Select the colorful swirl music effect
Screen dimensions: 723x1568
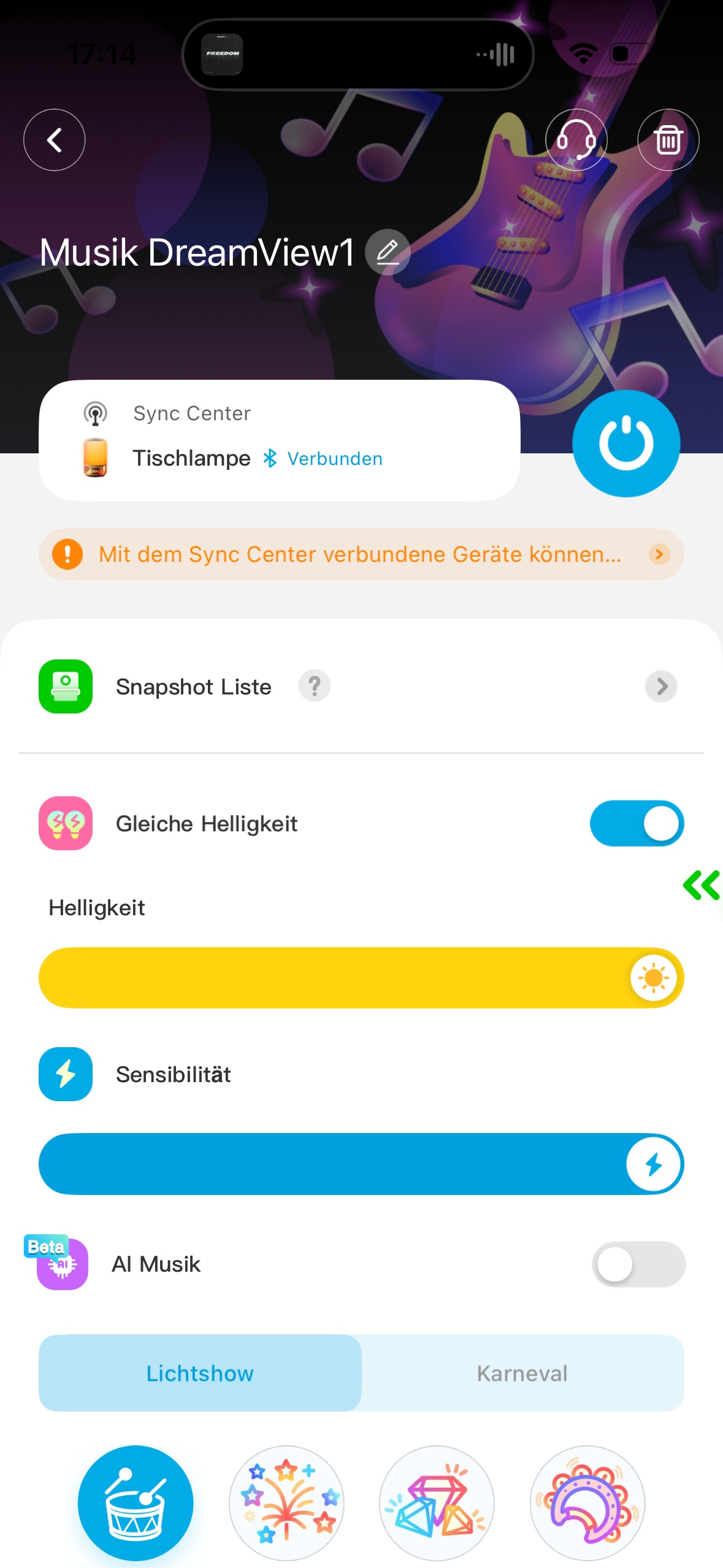587,1503
